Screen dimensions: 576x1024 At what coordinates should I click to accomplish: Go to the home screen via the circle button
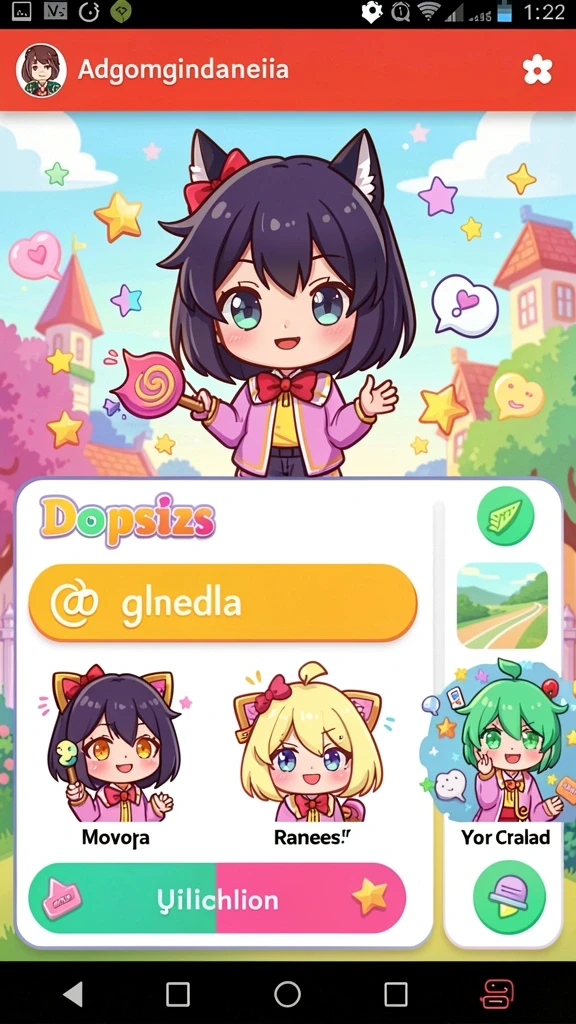[287, 994]
